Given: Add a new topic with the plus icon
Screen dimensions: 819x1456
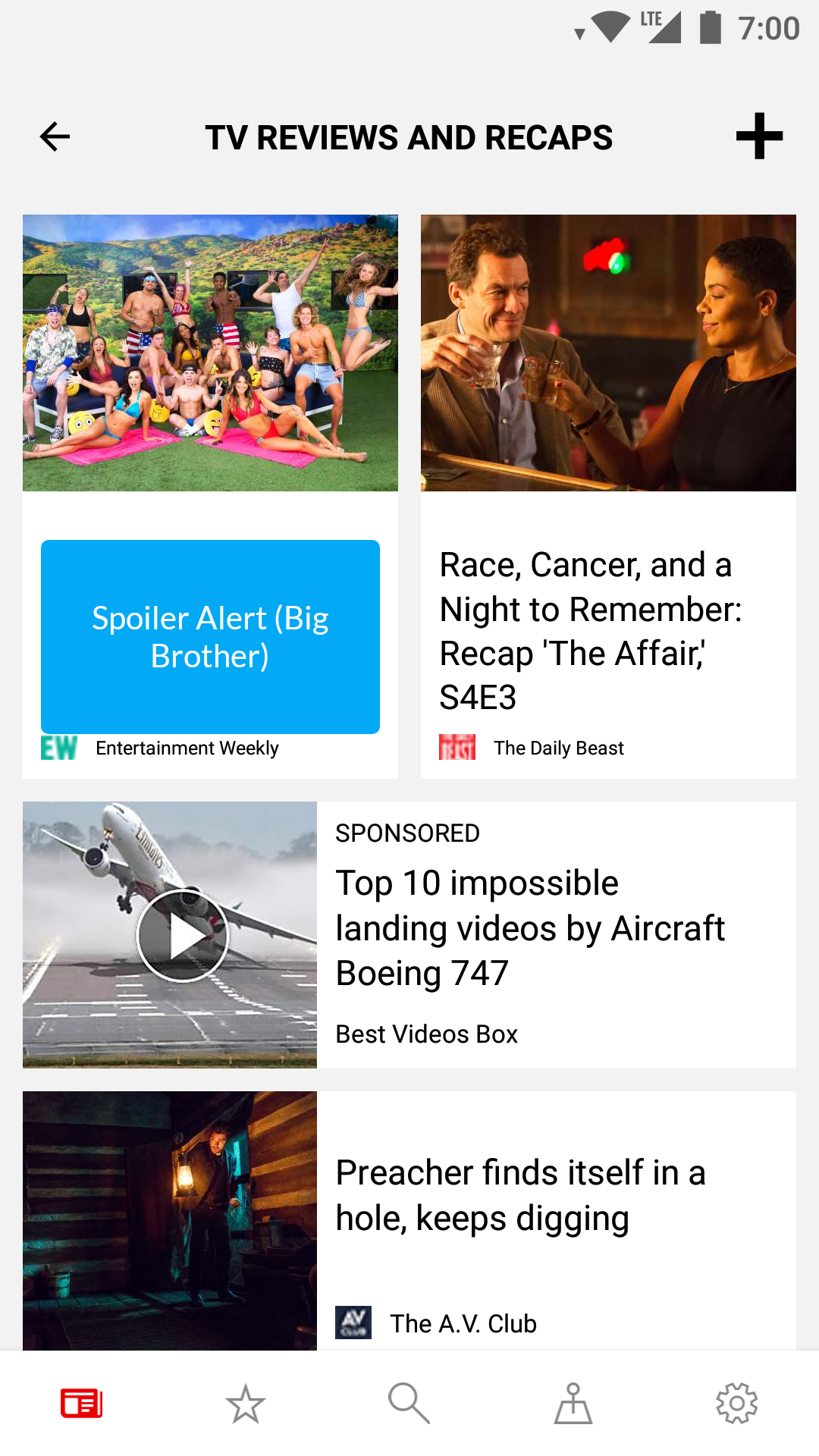Looking at the screenshot, I should click(761, 137).
